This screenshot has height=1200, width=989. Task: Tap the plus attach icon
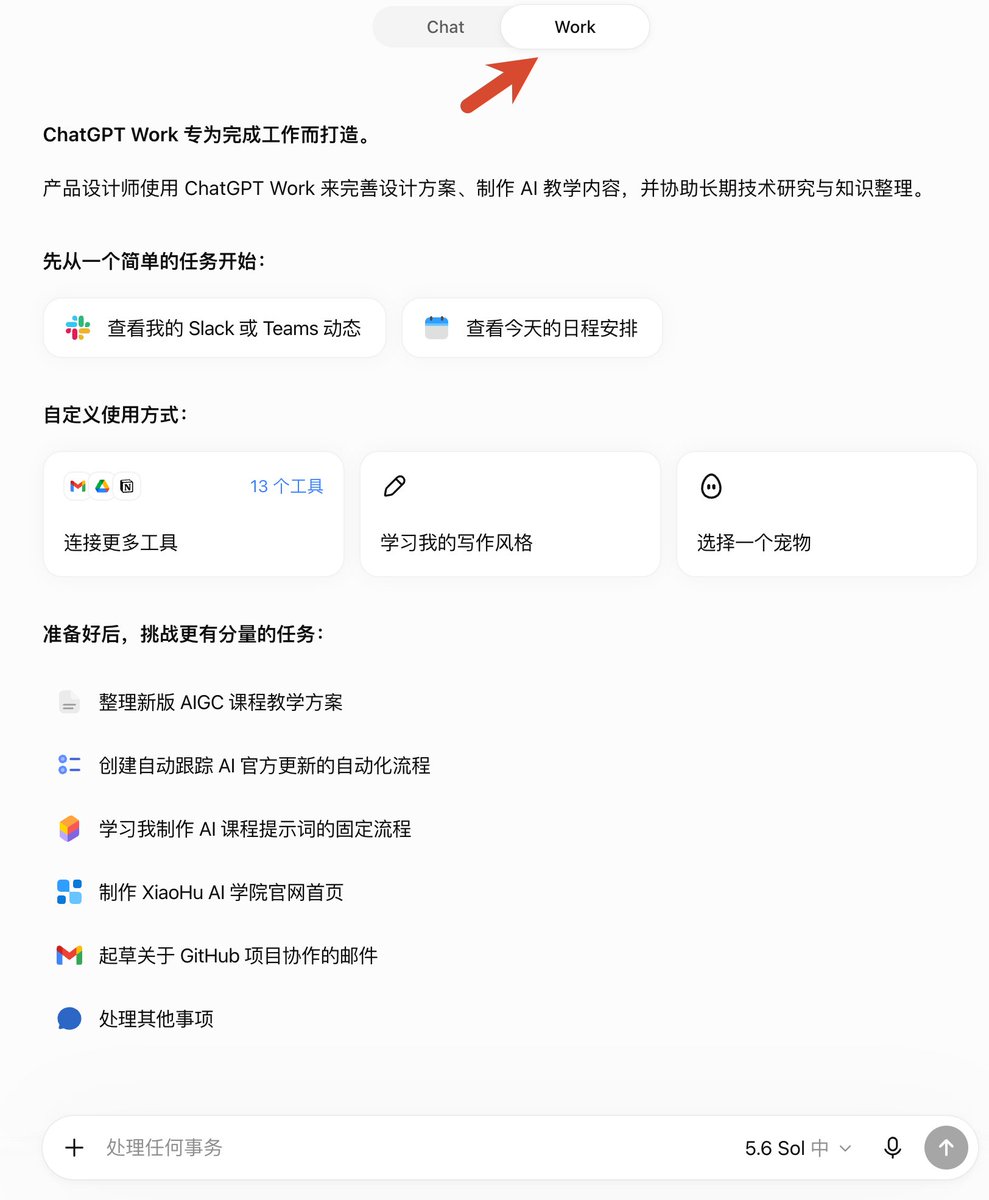[74, 1148]
